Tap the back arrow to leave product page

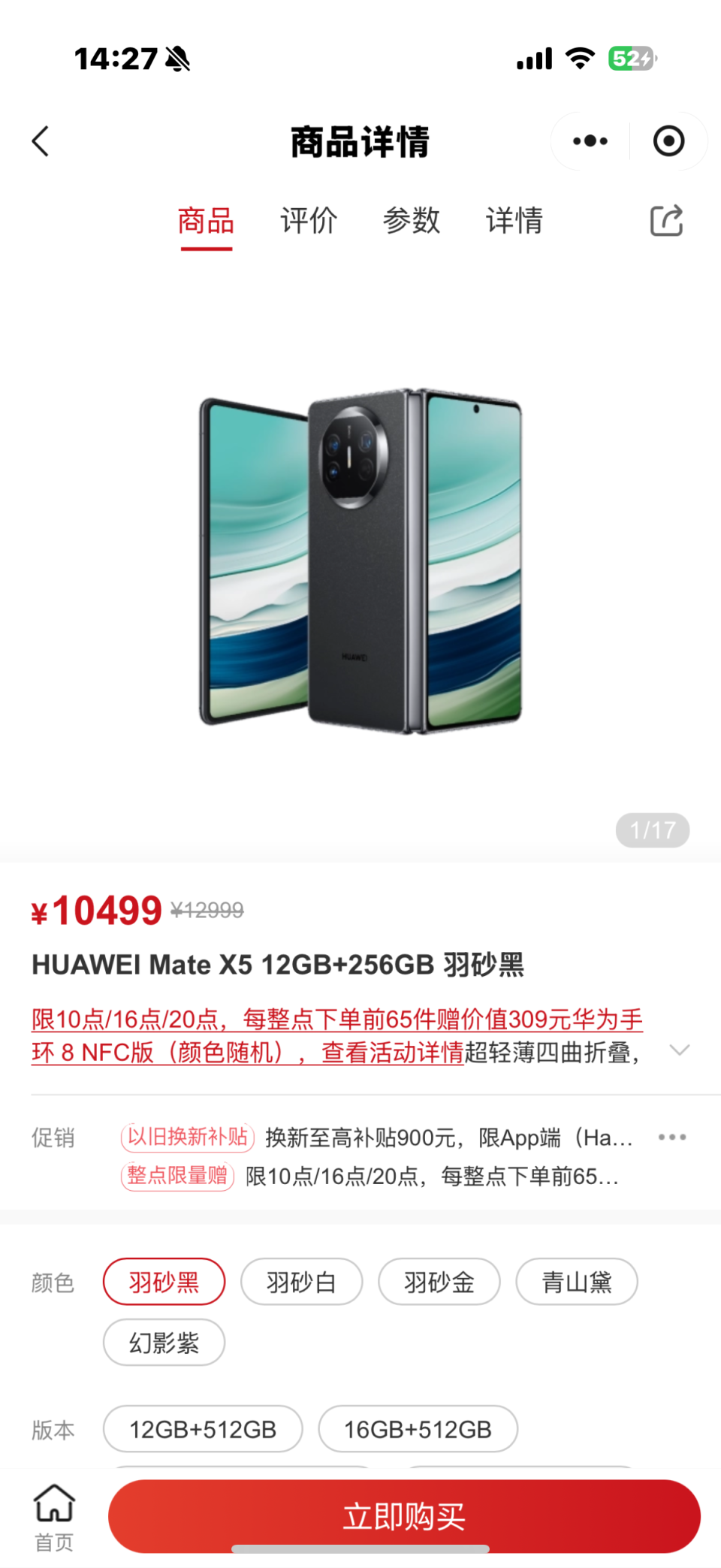pos(41,141)
